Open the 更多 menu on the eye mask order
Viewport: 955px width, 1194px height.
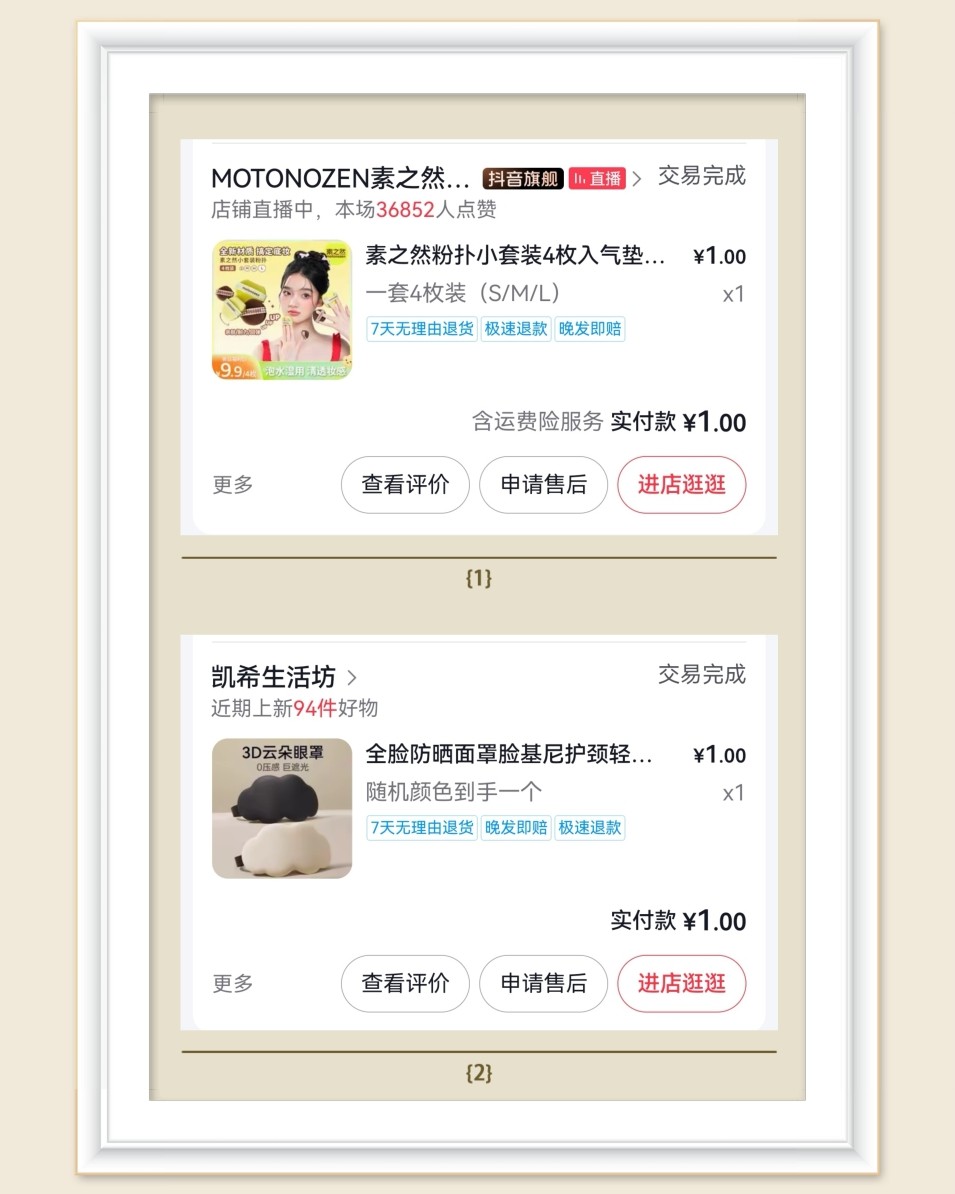(x=231, y=983)
